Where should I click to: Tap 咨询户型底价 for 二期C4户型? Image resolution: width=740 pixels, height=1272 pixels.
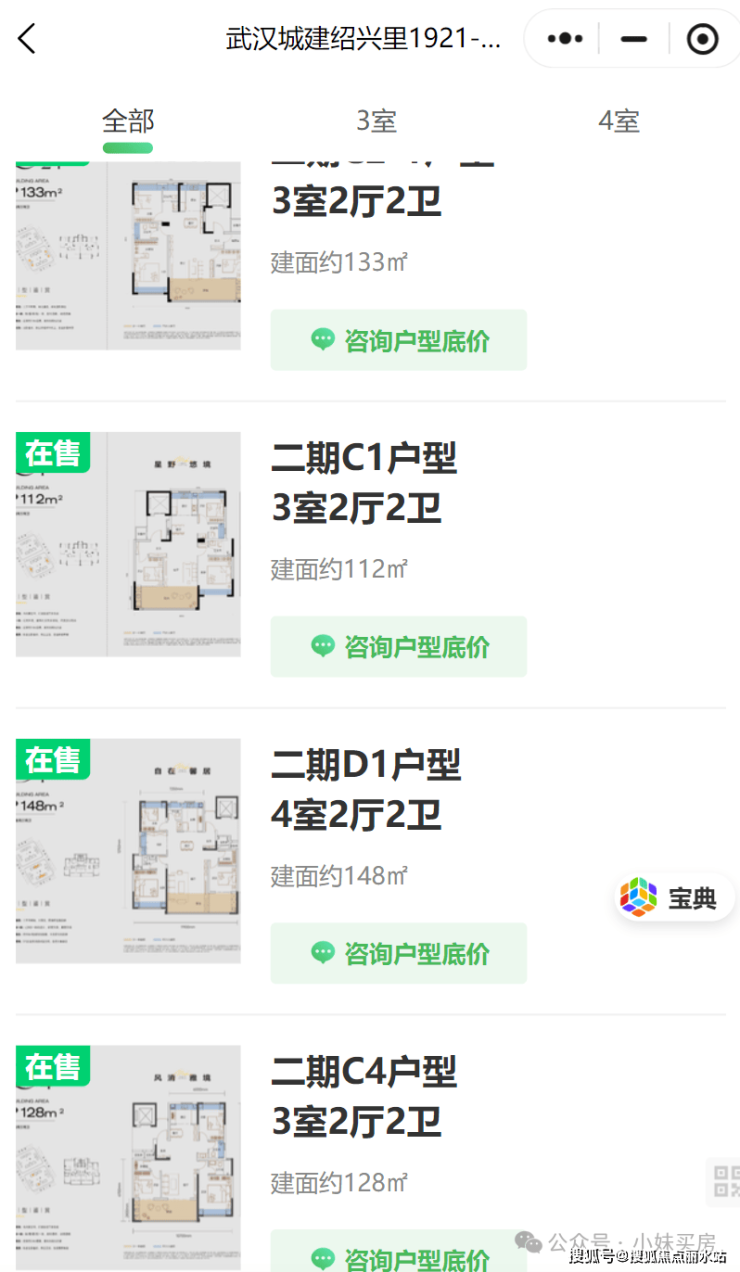[x=398, y=1255]
